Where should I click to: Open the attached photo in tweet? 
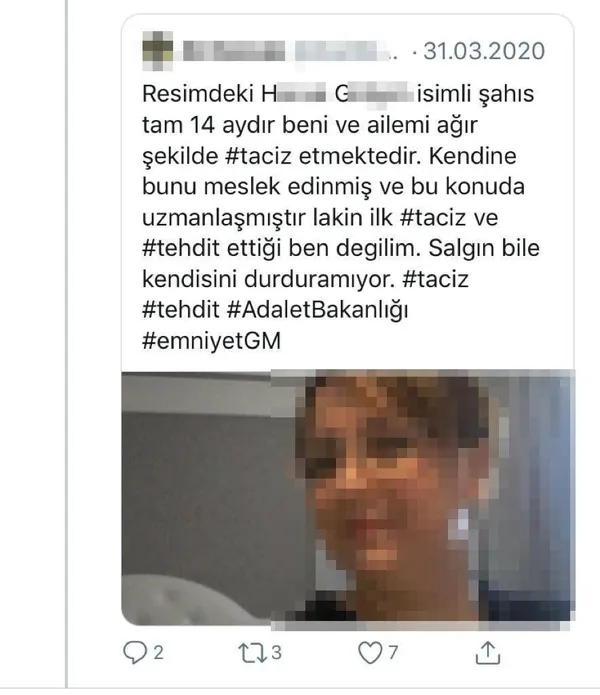coord(347,497)
